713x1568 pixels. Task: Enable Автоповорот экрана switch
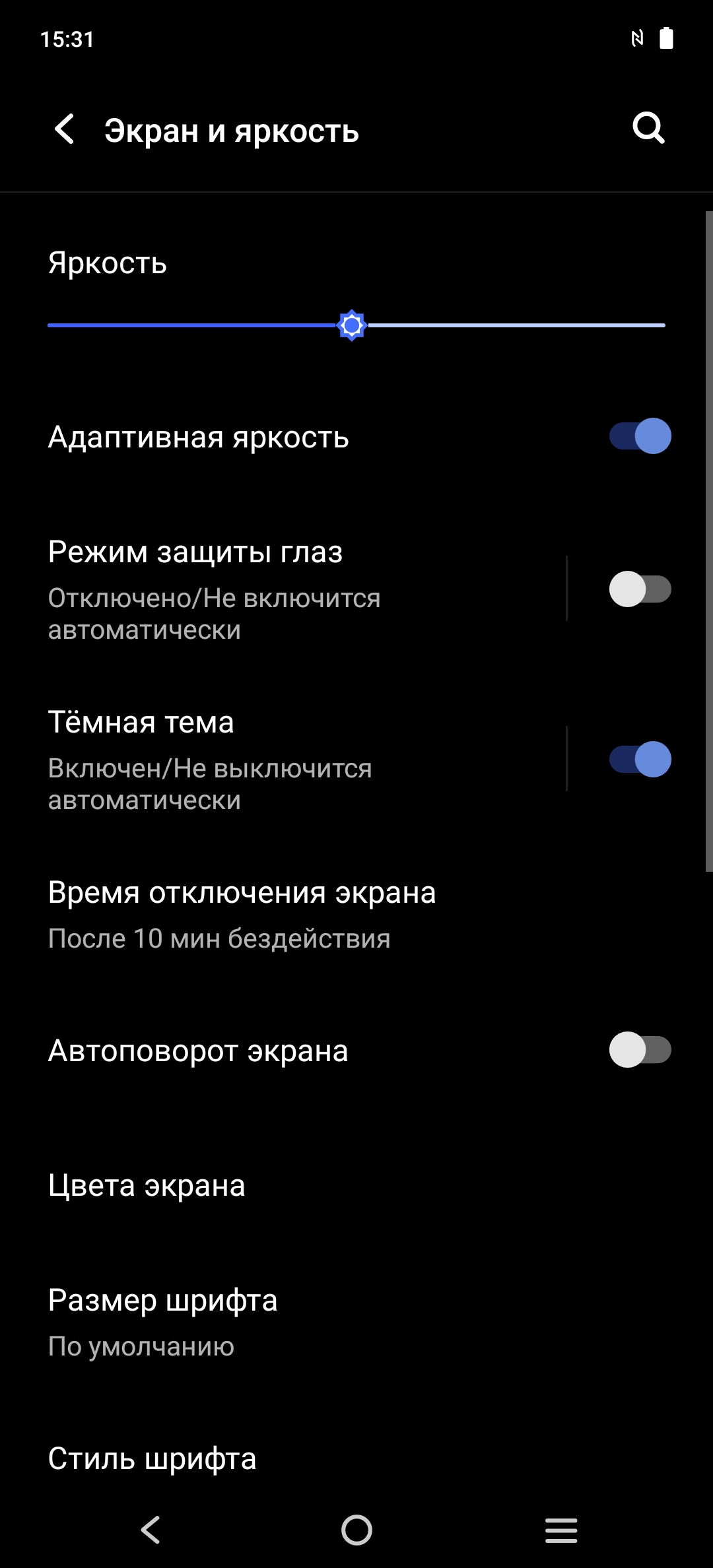coord(640,1050)
